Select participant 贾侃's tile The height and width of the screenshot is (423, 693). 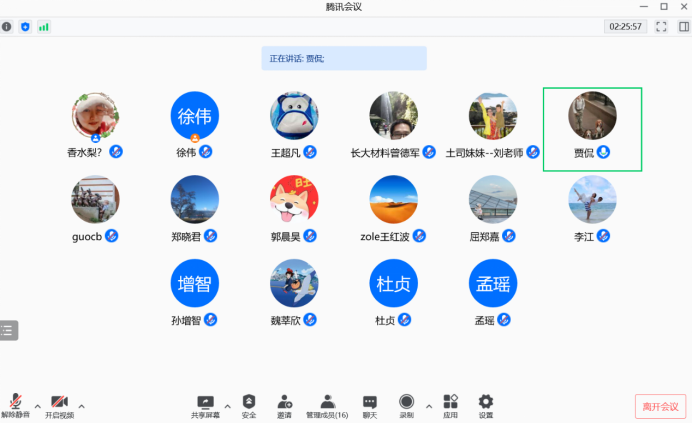click(592, 128)
